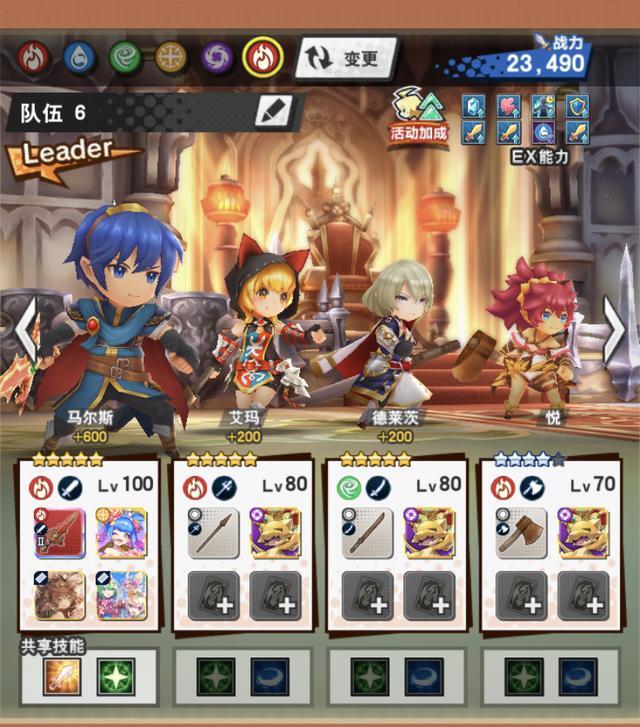Go to the previous team with left arrow
Image resolution: width=640 pixels, height=727 pixels.
click(22, 330)
